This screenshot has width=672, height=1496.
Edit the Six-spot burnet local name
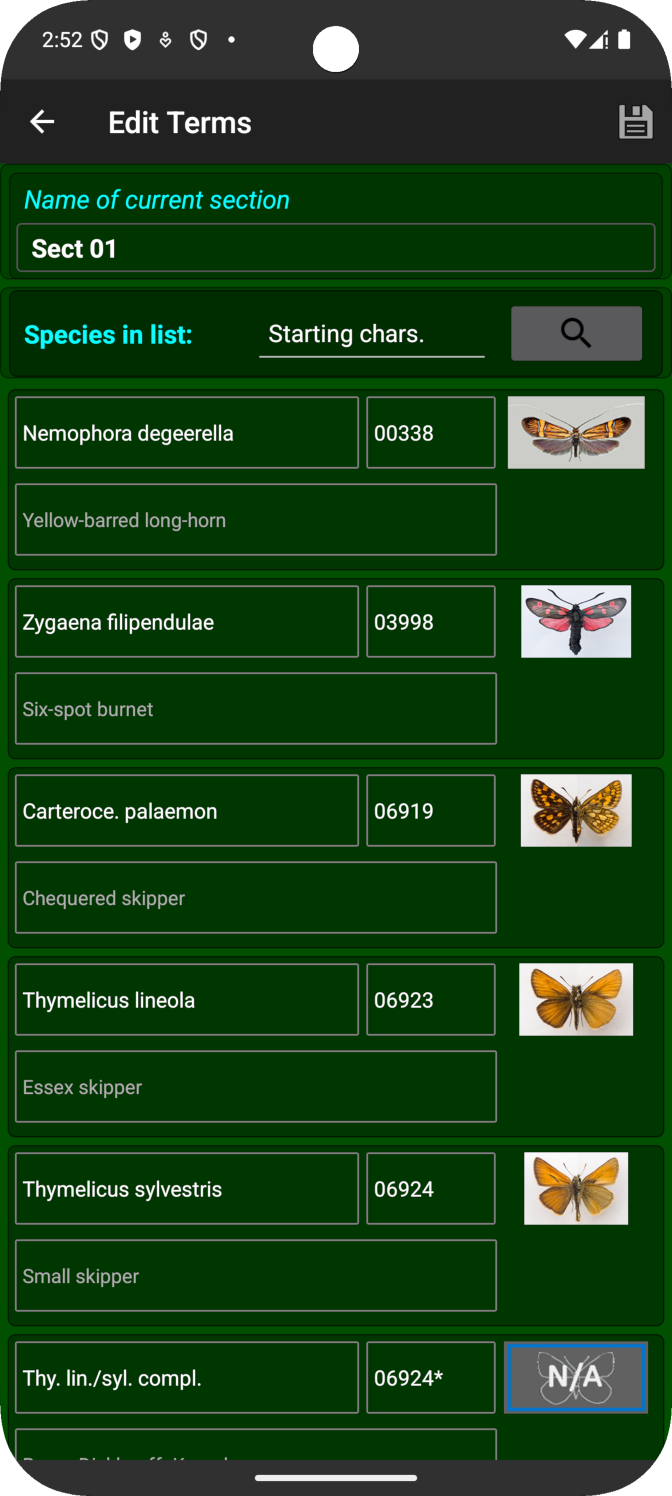[x=256, y=709]
